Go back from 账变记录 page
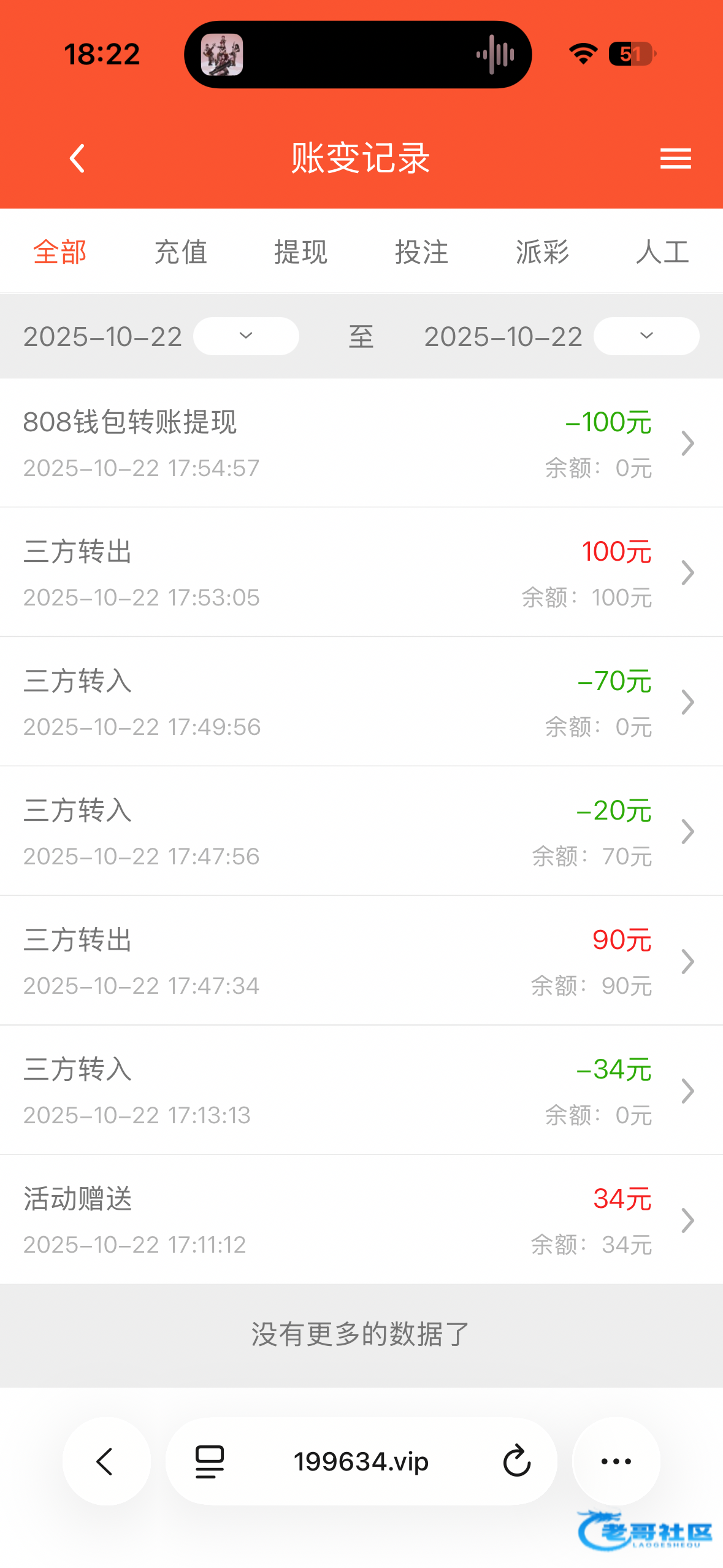723x1568 pixels. pyautogui.click(x=77, y=159)
